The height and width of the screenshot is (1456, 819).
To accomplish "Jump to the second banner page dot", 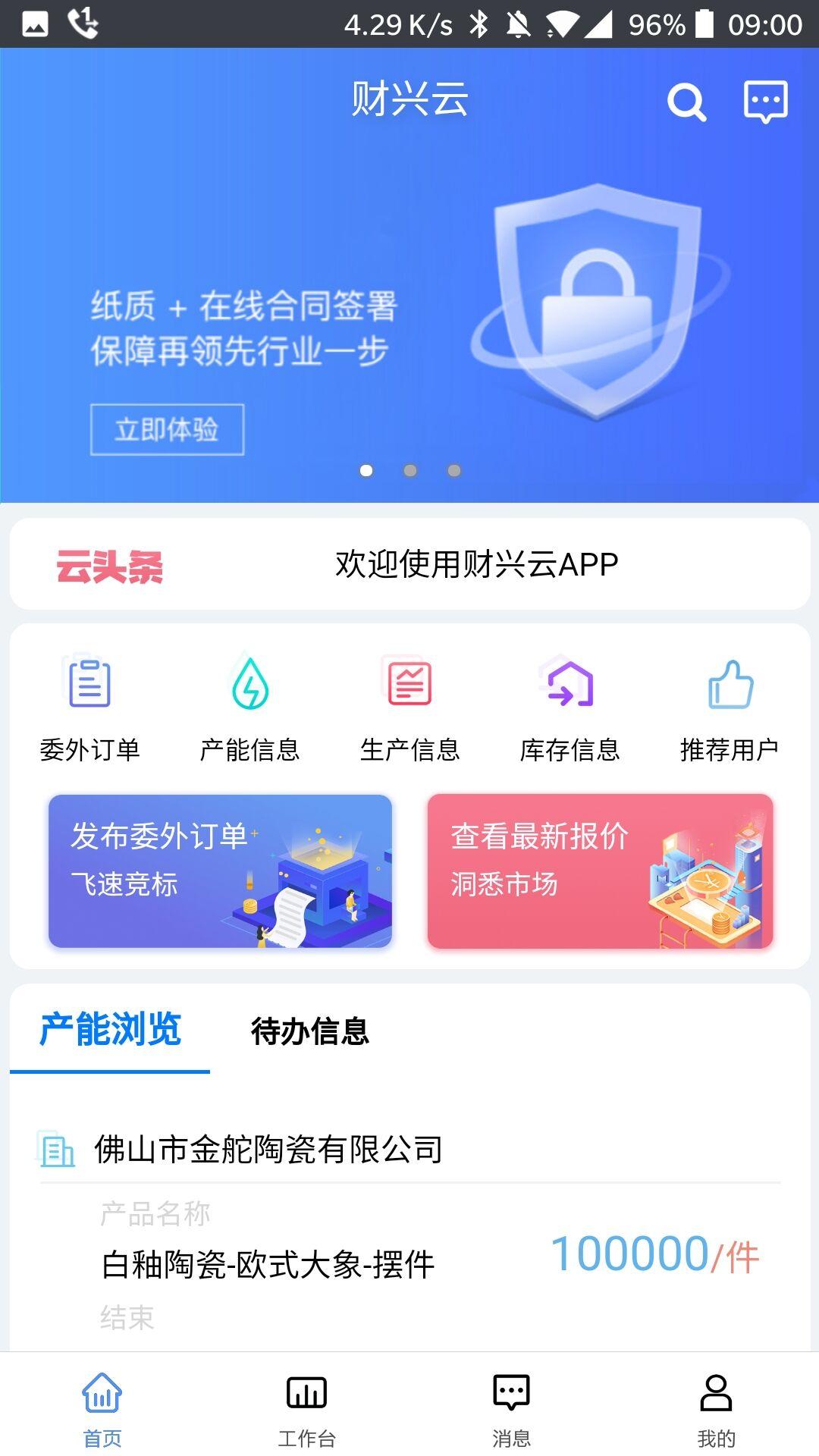I will tap(410, 471).
